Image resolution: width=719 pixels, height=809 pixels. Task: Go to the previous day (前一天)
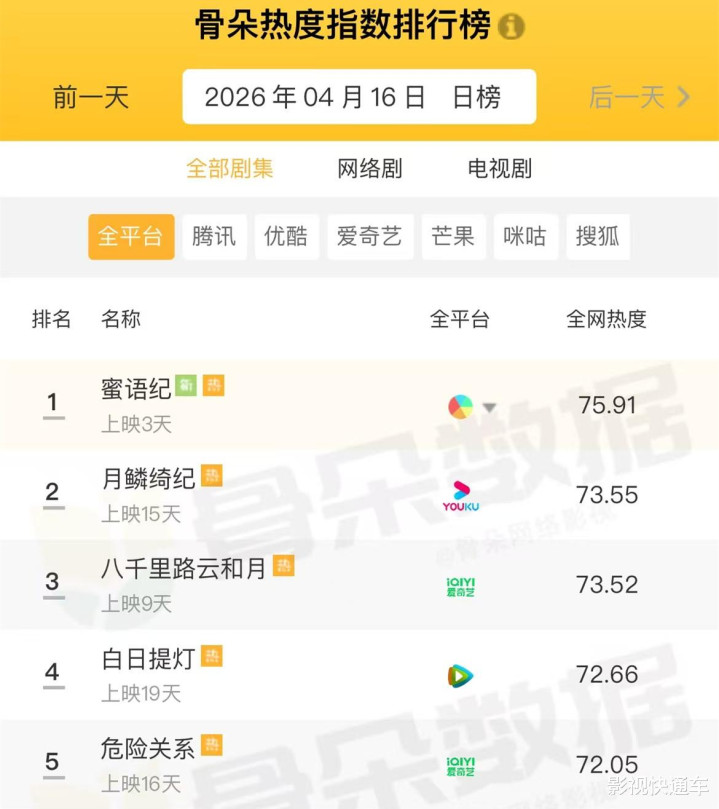tap(91, 97)
